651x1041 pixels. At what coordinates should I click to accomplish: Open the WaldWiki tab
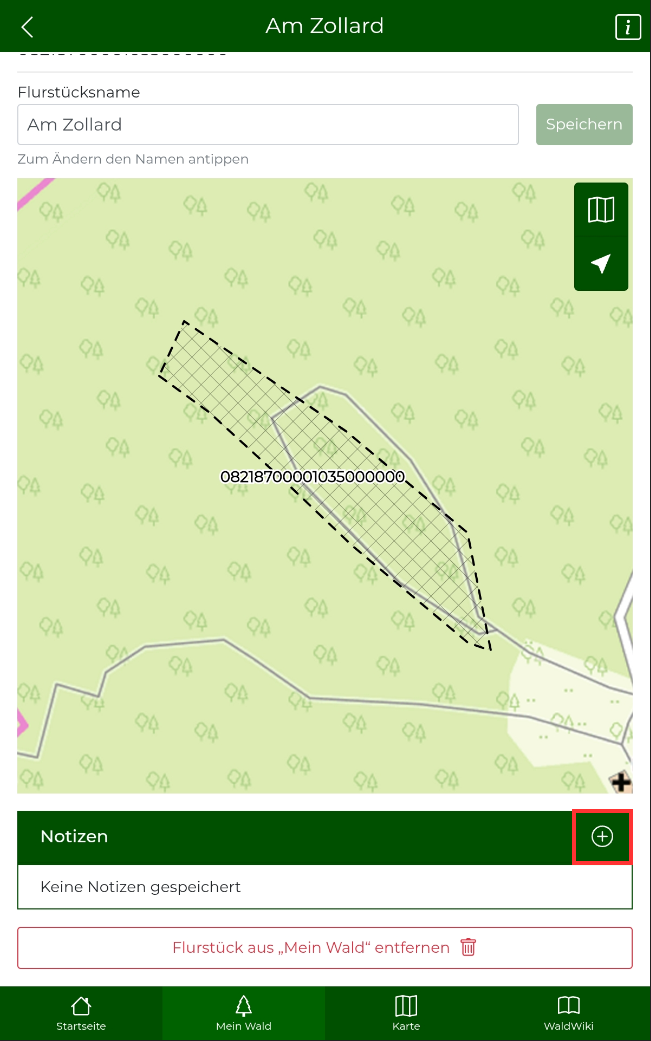point(568,1013)
